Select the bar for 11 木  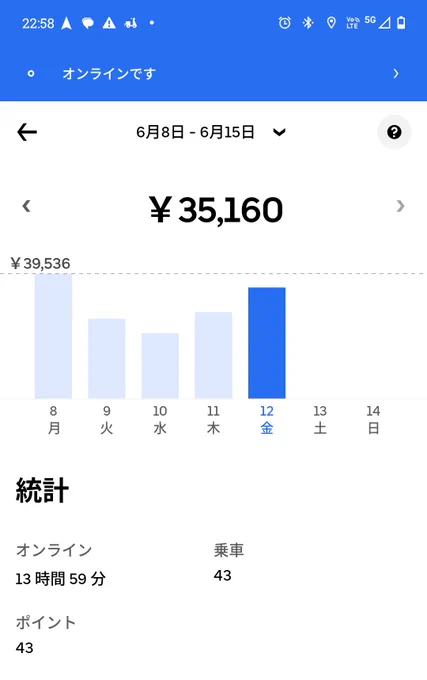[213, 355]
